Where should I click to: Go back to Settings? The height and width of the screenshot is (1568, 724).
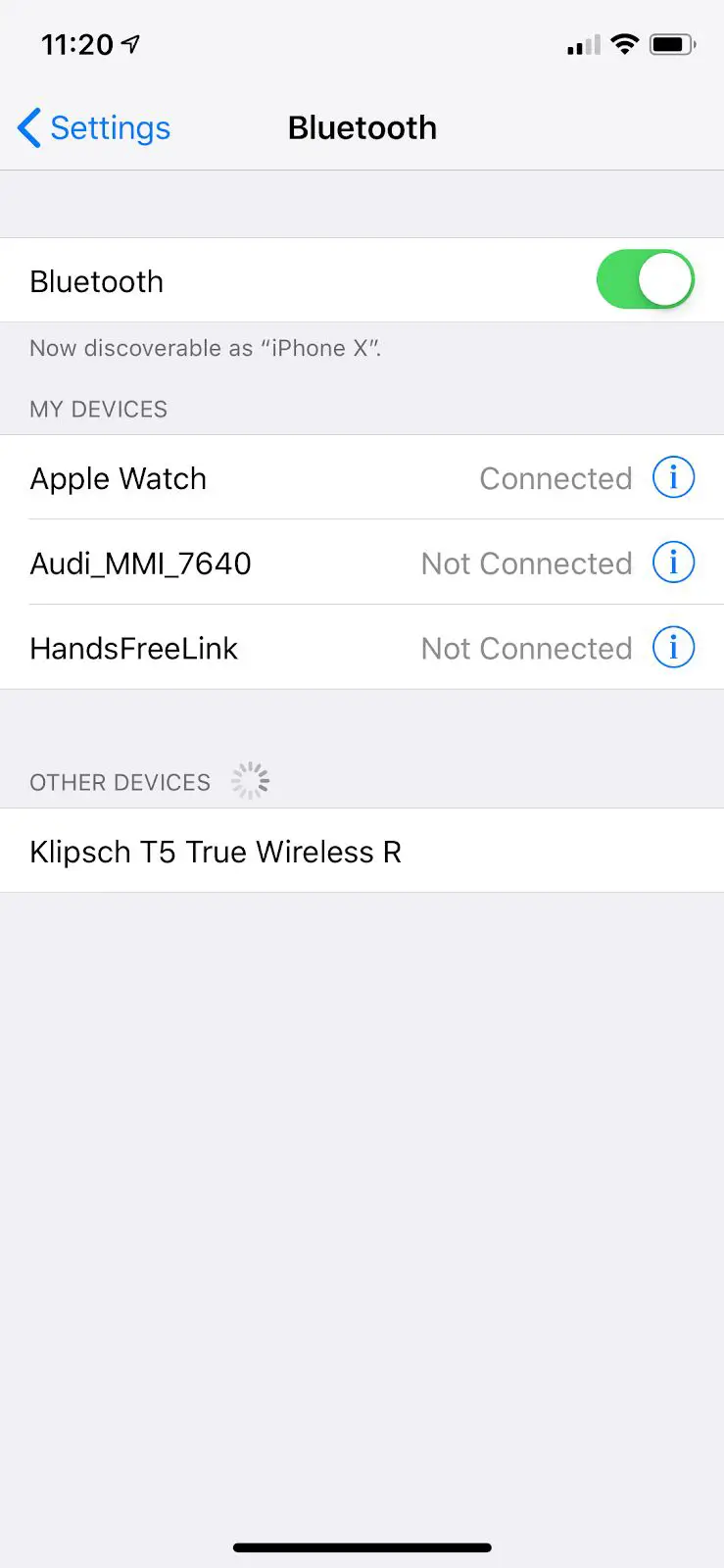94,128
